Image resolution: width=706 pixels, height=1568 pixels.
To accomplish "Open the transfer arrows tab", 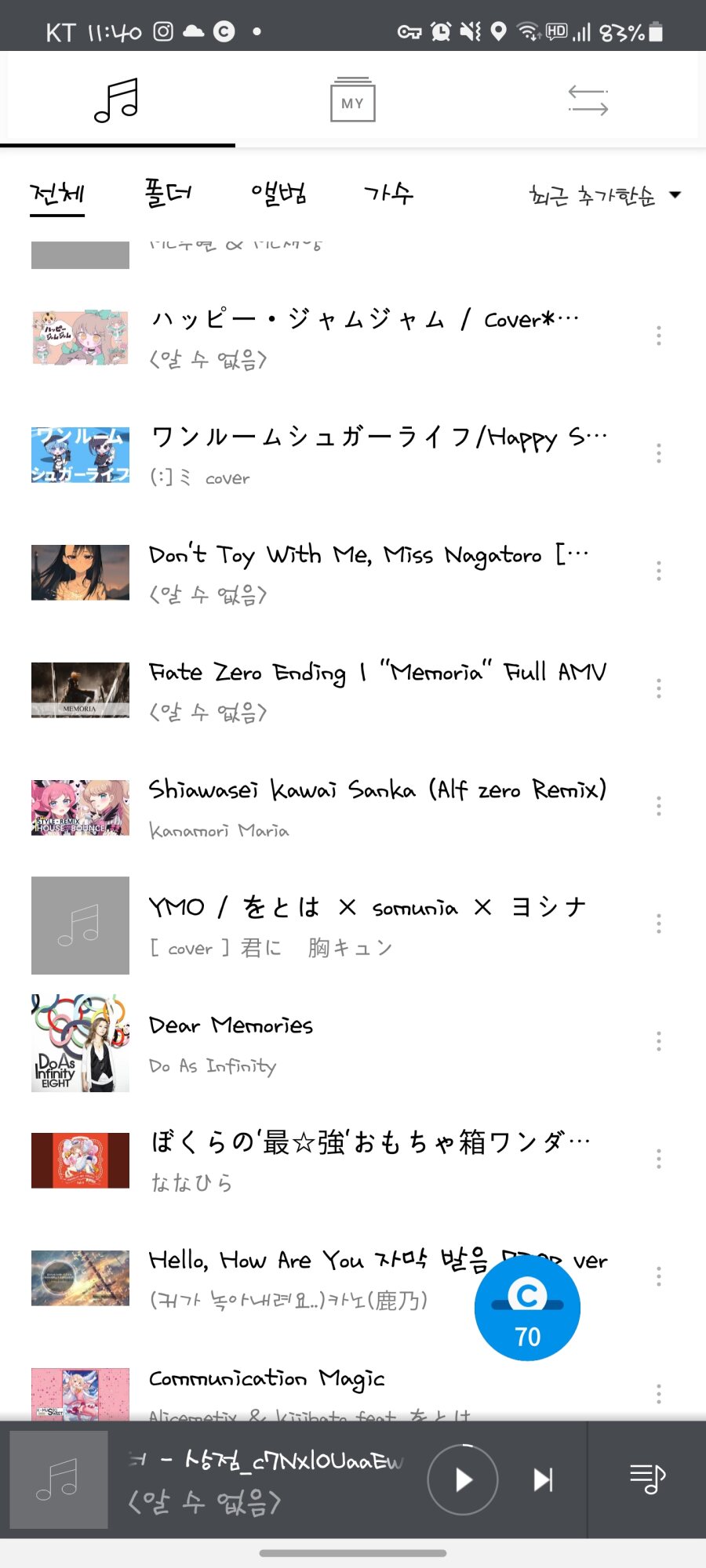I will [588, 100].
